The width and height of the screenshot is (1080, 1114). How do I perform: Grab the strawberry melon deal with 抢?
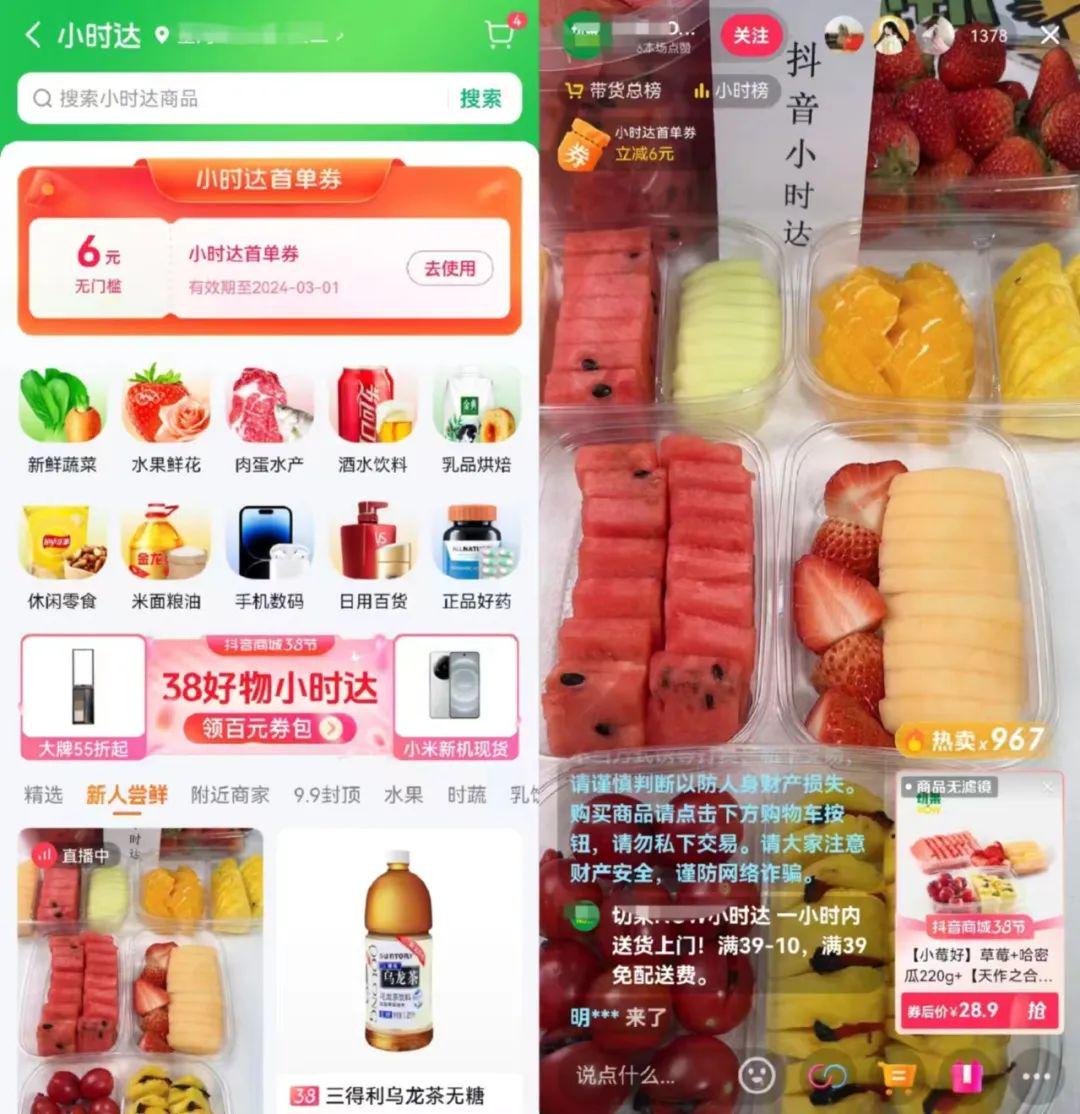pos(1036,1010)
